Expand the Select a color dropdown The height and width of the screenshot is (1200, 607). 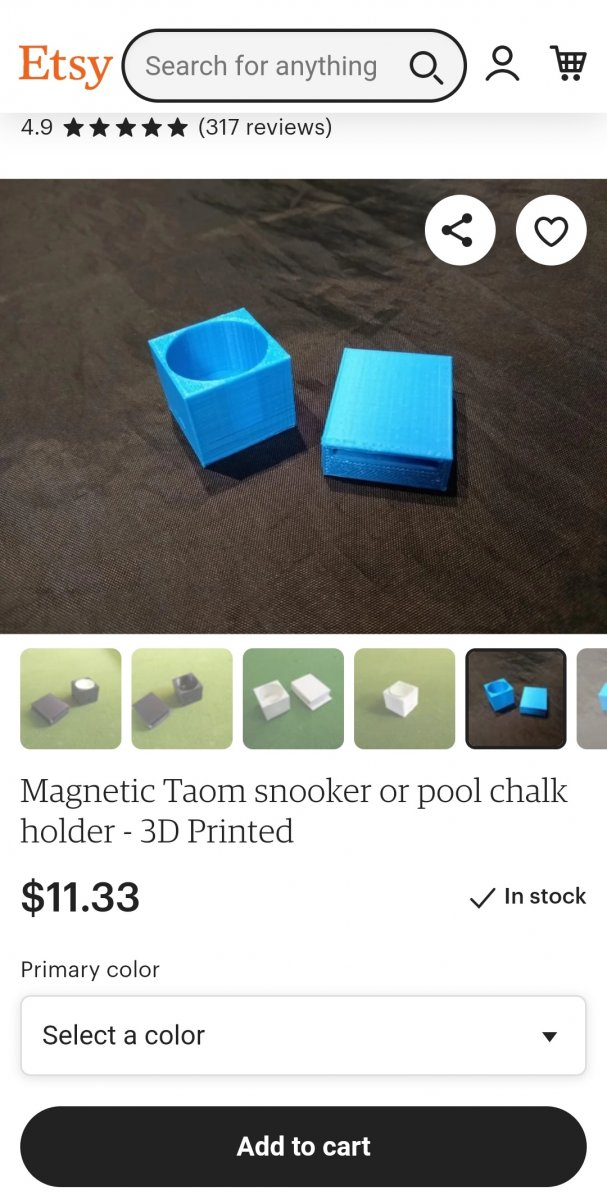(x=303, y=1035)
